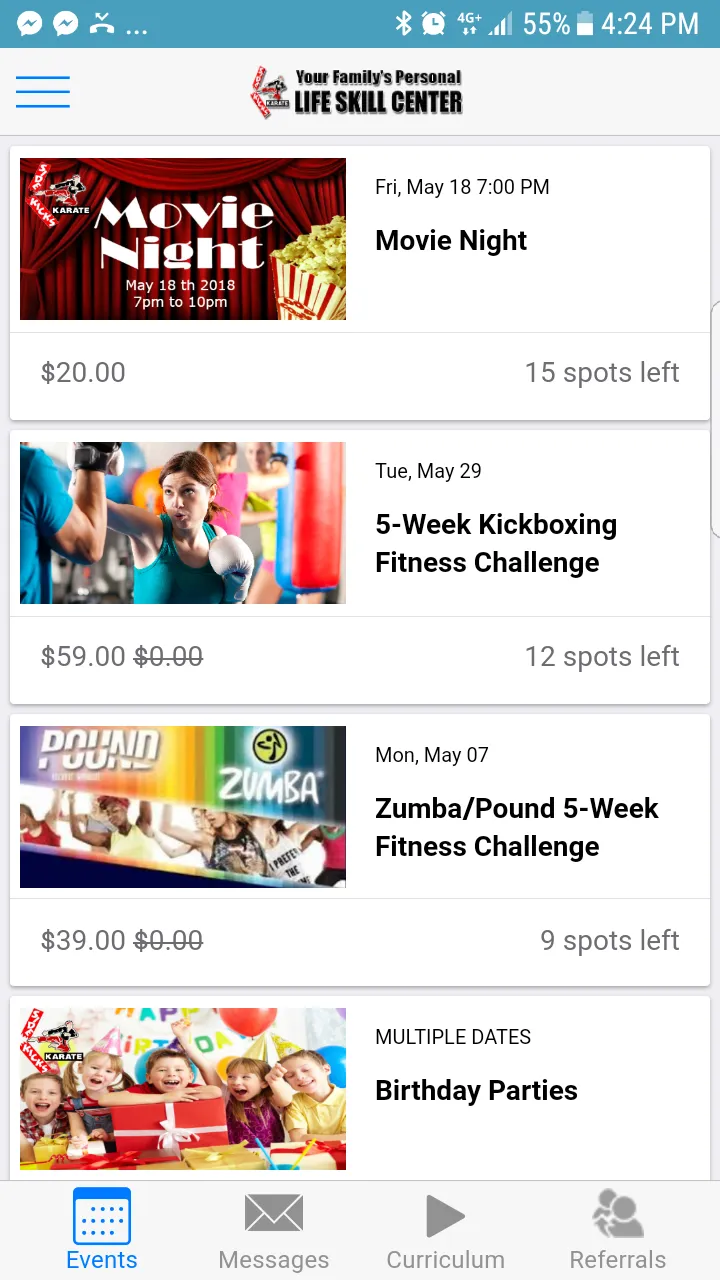Screen dimensions: 720x1280
Task: Open the Birthday Parties event
Action: pyautogui.click(x=360, y=1088)
